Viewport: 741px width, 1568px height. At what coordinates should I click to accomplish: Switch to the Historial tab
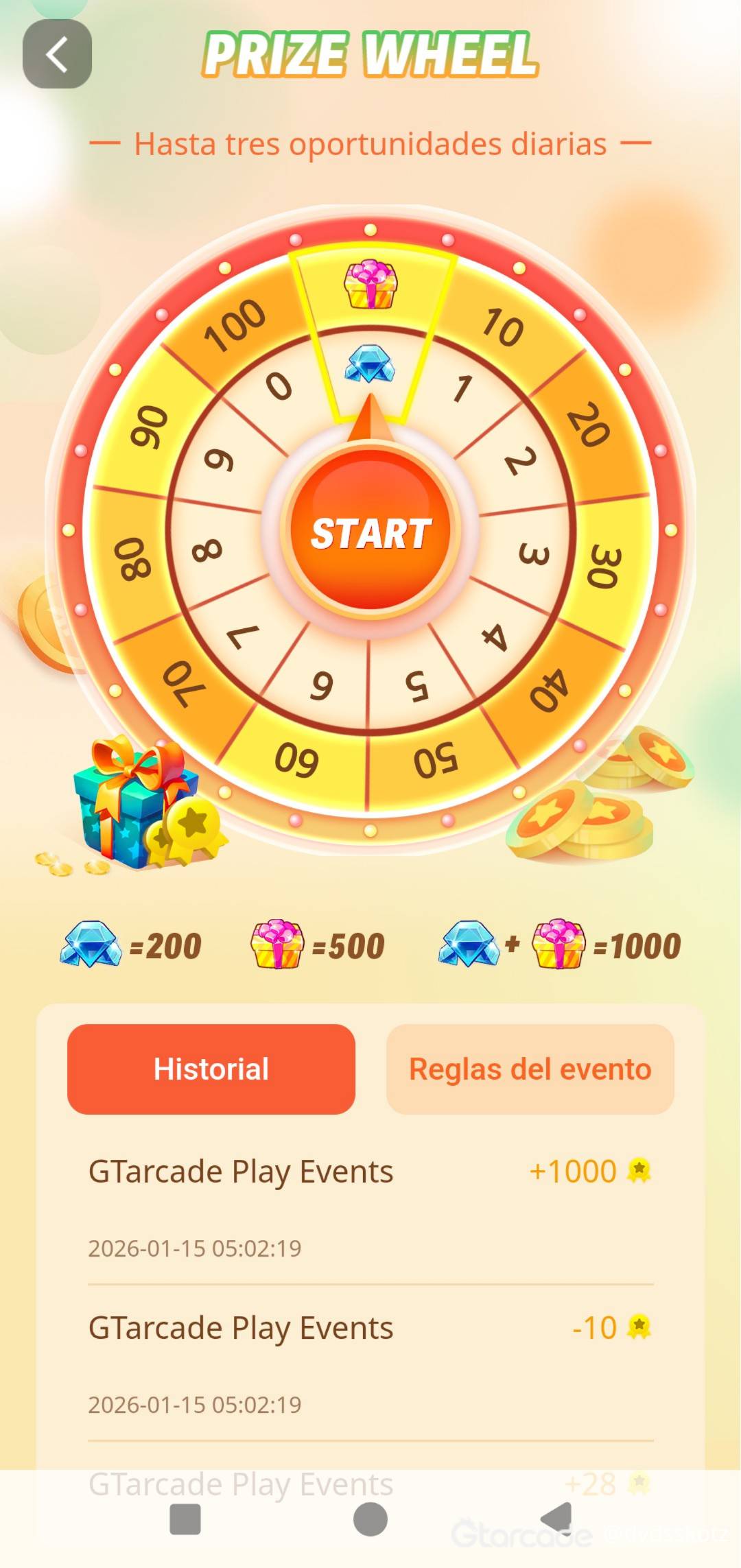[x=211, y=1069]
